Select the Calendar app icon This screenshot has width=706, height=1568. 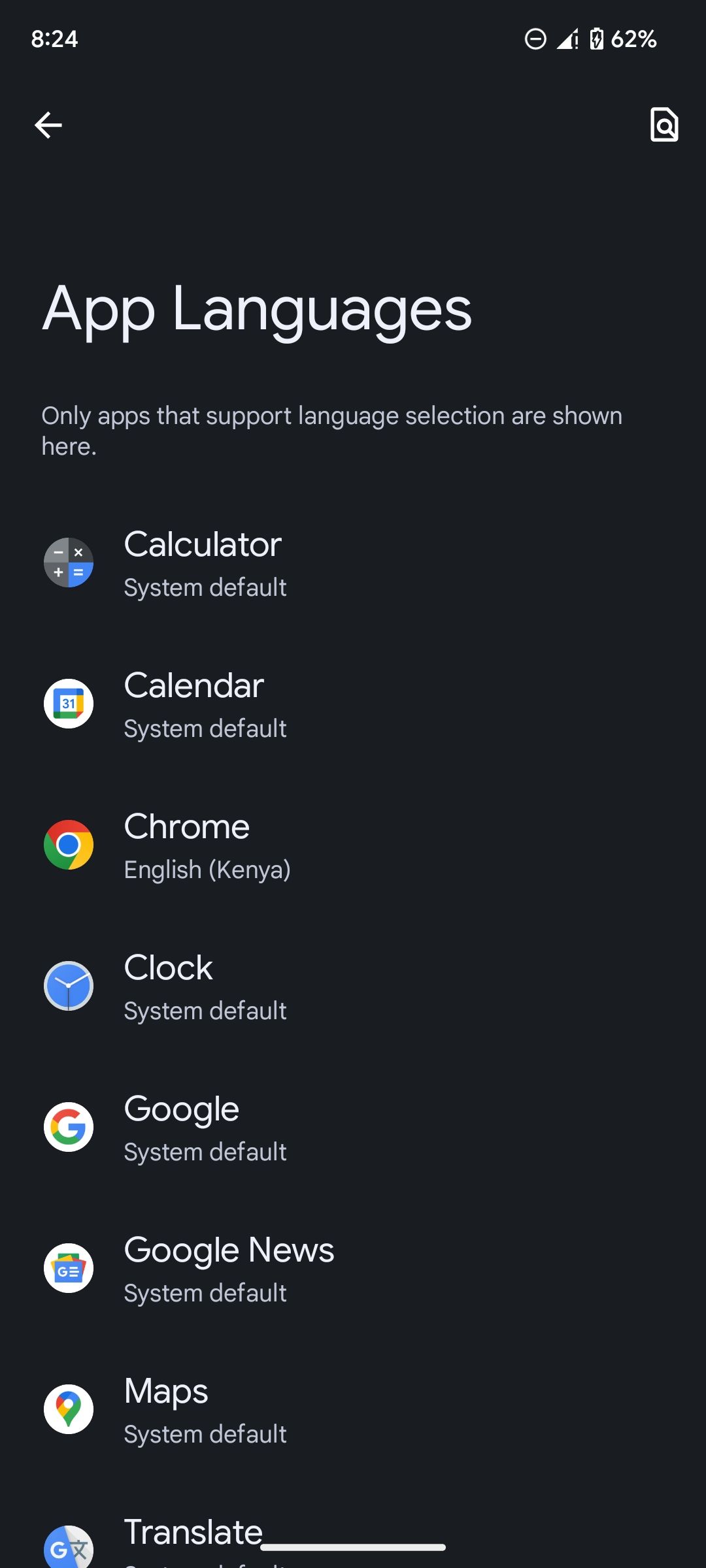point(68,704)
